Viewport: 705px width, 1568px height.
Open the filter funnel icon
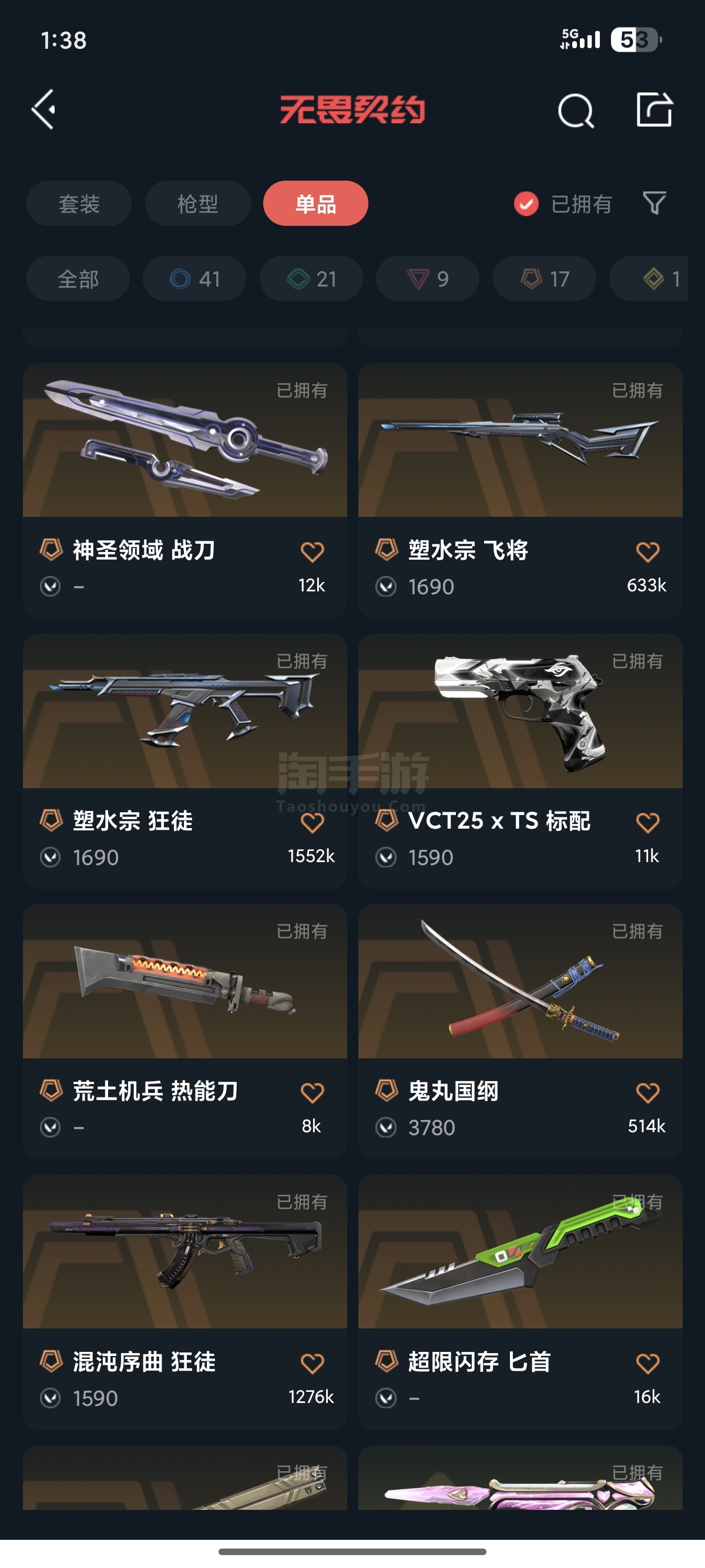point(654,203)
